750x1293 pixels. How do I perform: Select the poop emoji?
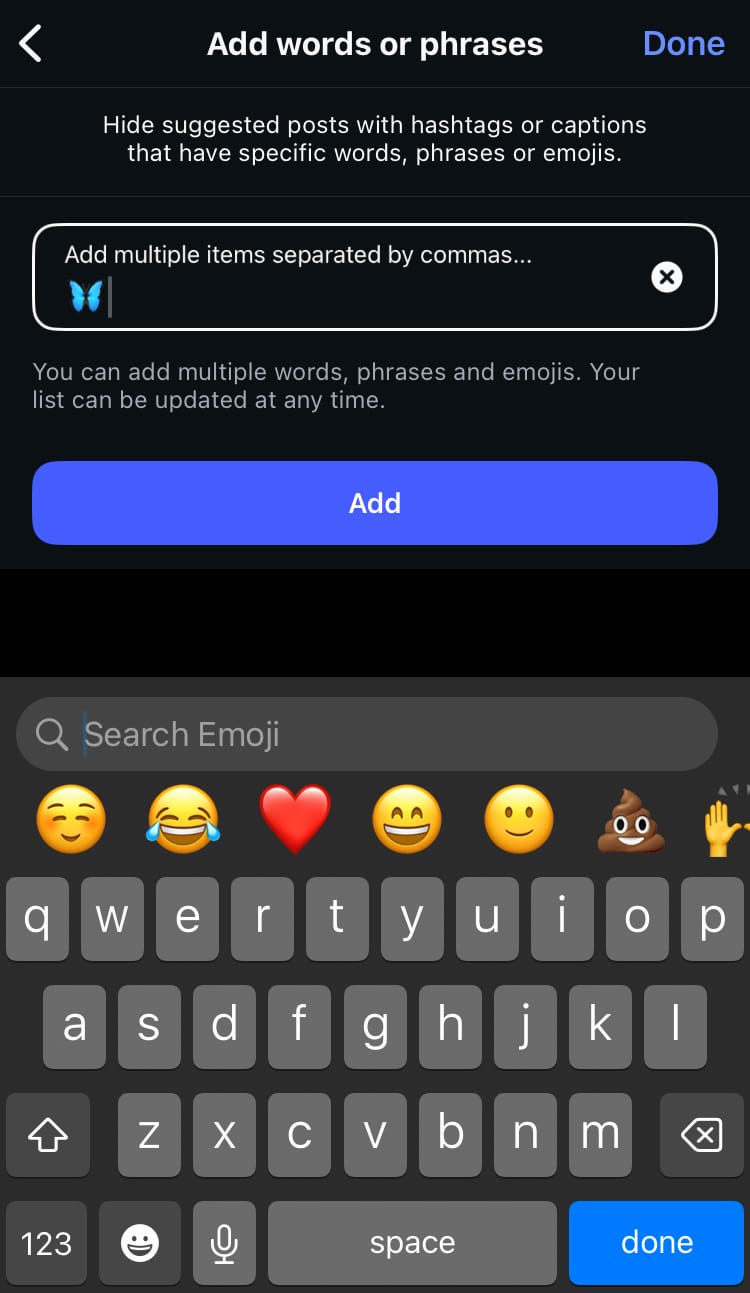click(631, 819)
